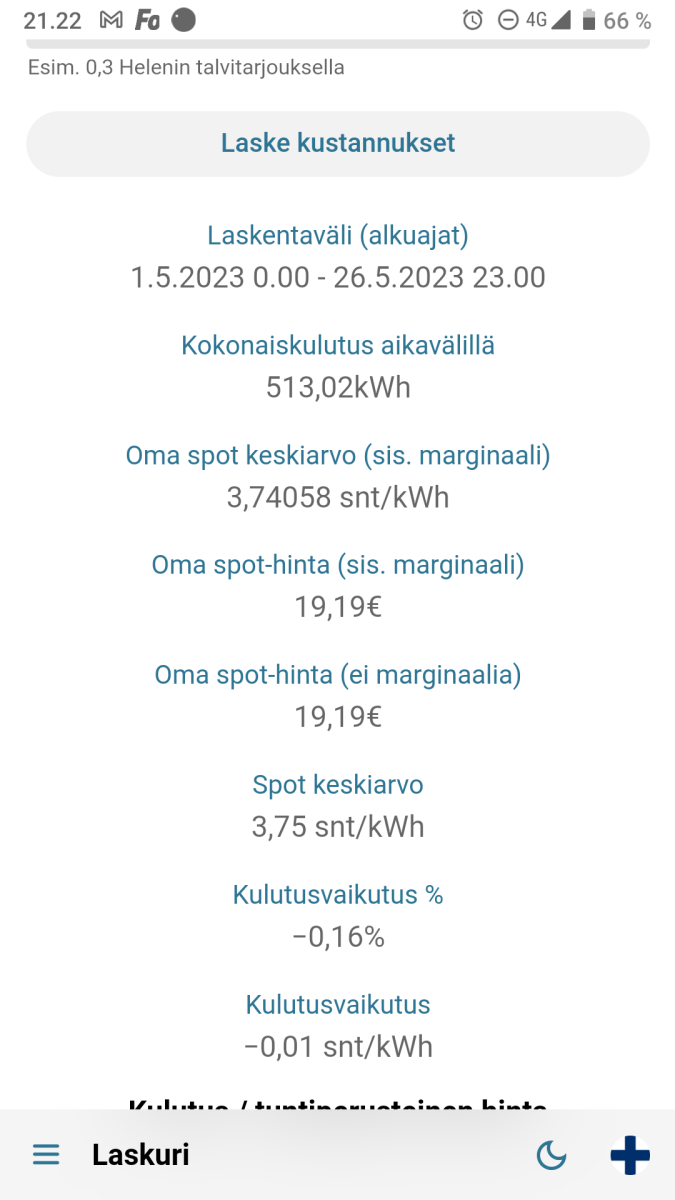Tap the Finnish flag language icon
This screenshot has width=675, height=1200.
point(630,1156)
